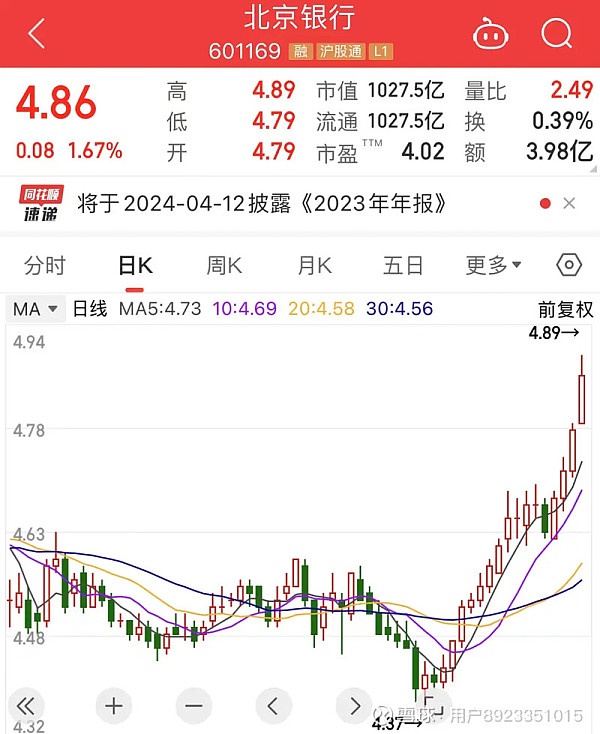
Task: Switch to the 周K chart tab
Action: [x=225, y=265]
